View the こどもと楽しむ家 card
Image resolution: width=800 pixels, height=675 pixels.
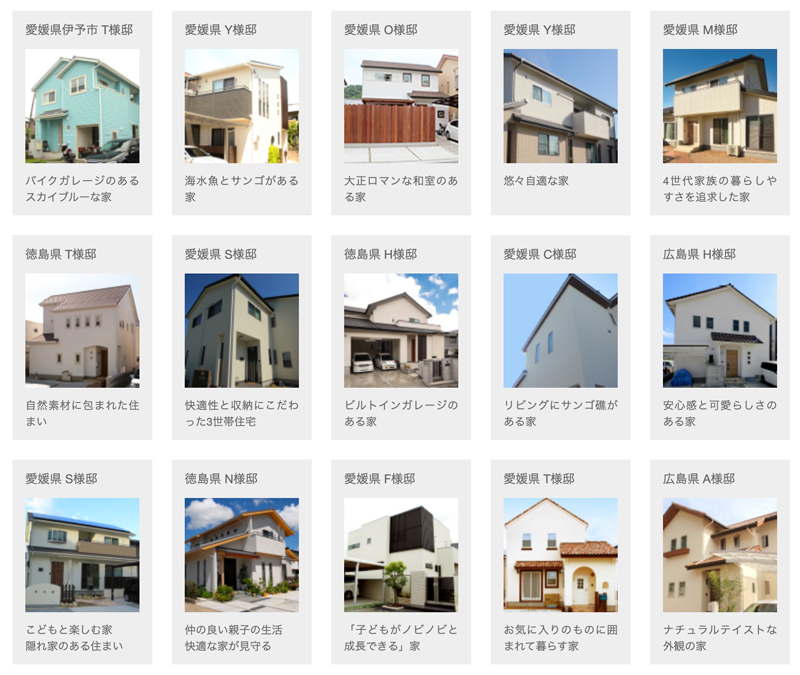82,555
